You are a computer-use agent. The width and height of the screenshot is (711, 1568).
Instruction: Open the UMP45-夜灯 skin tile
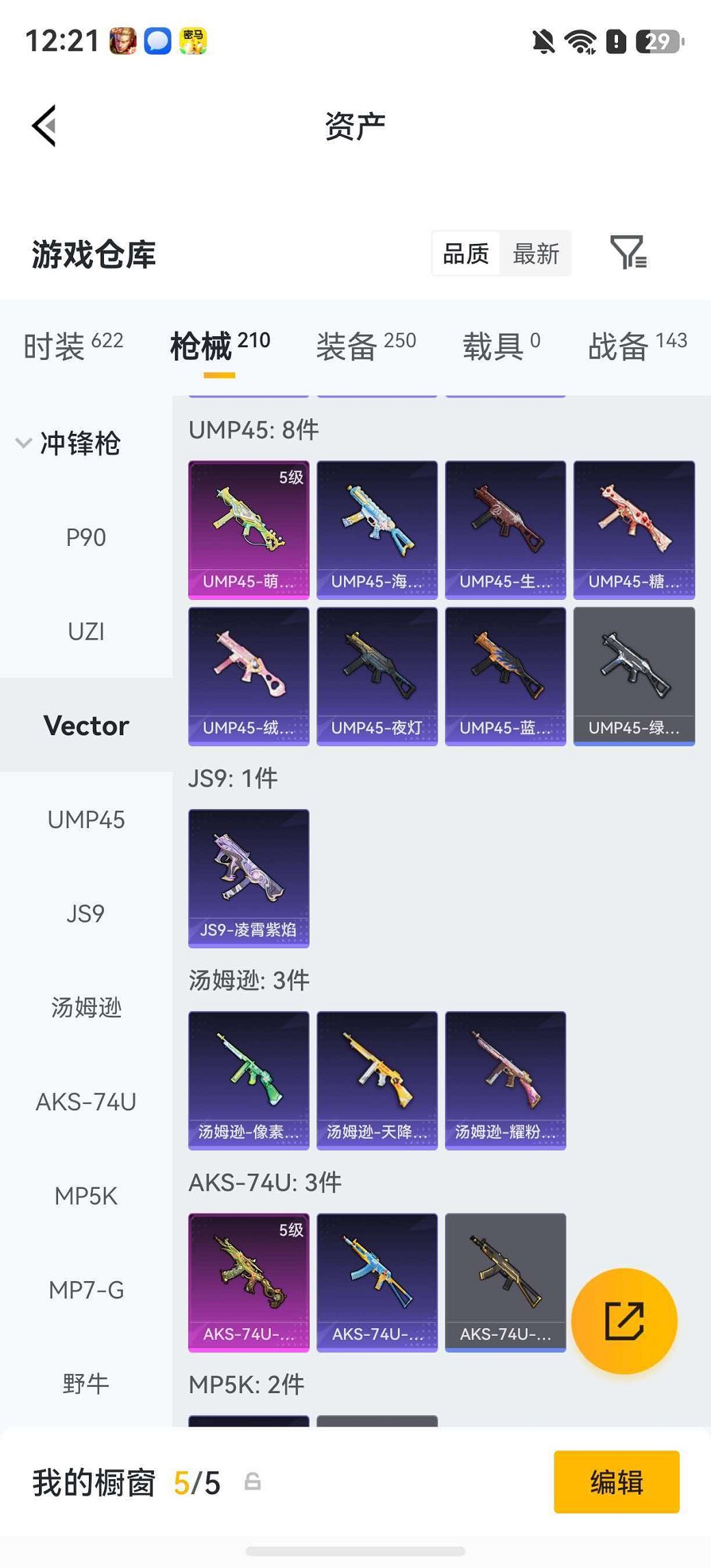click(x=377, y=676)
